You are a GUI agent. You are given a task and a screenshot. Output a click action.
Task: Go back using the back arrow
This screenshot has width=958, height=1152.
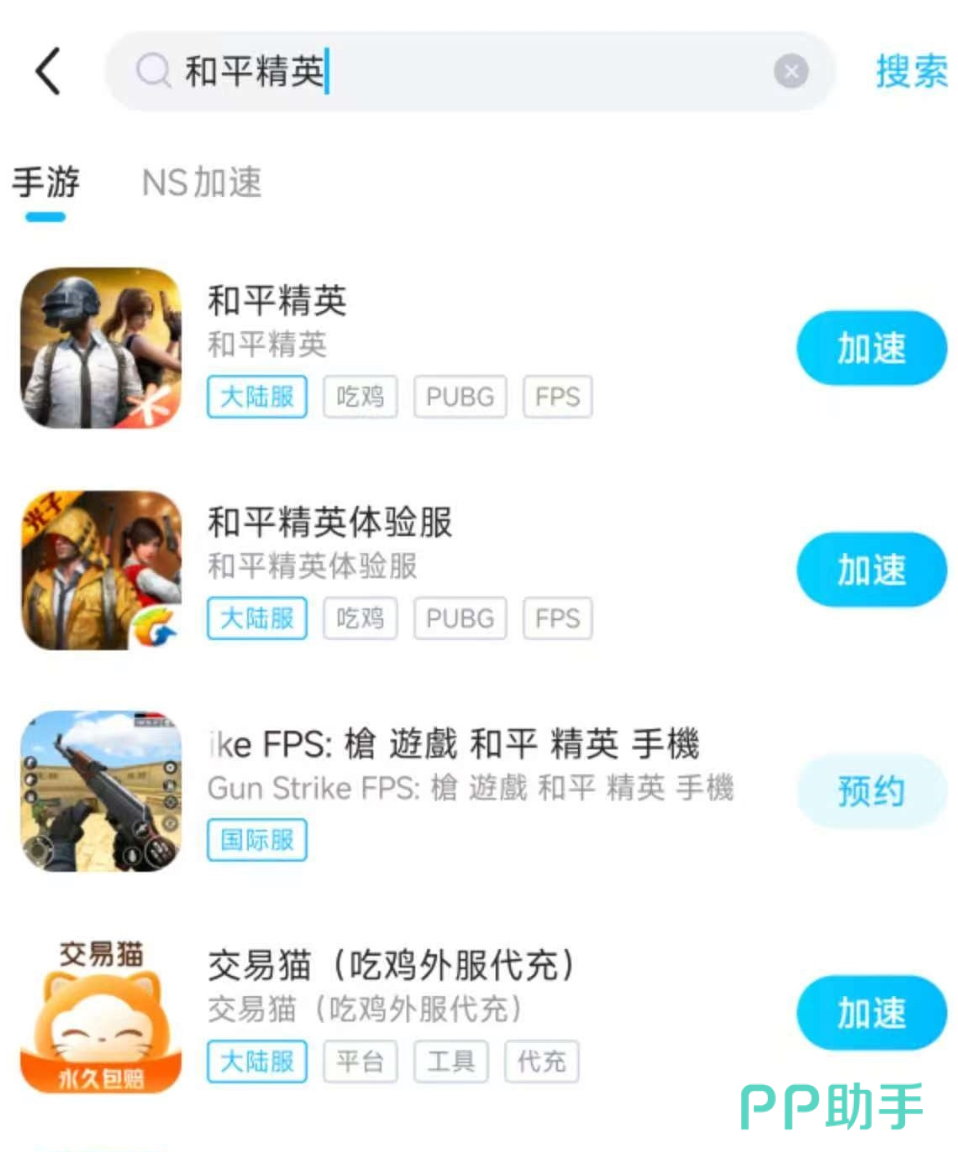(48, 72)
